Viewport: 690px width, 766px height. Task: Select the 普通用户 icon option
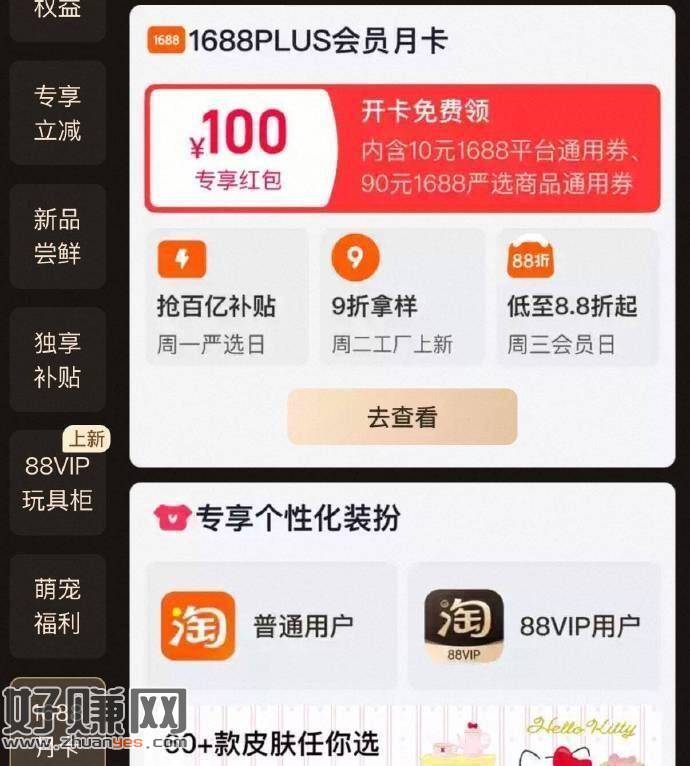click(x=272, y=626)
